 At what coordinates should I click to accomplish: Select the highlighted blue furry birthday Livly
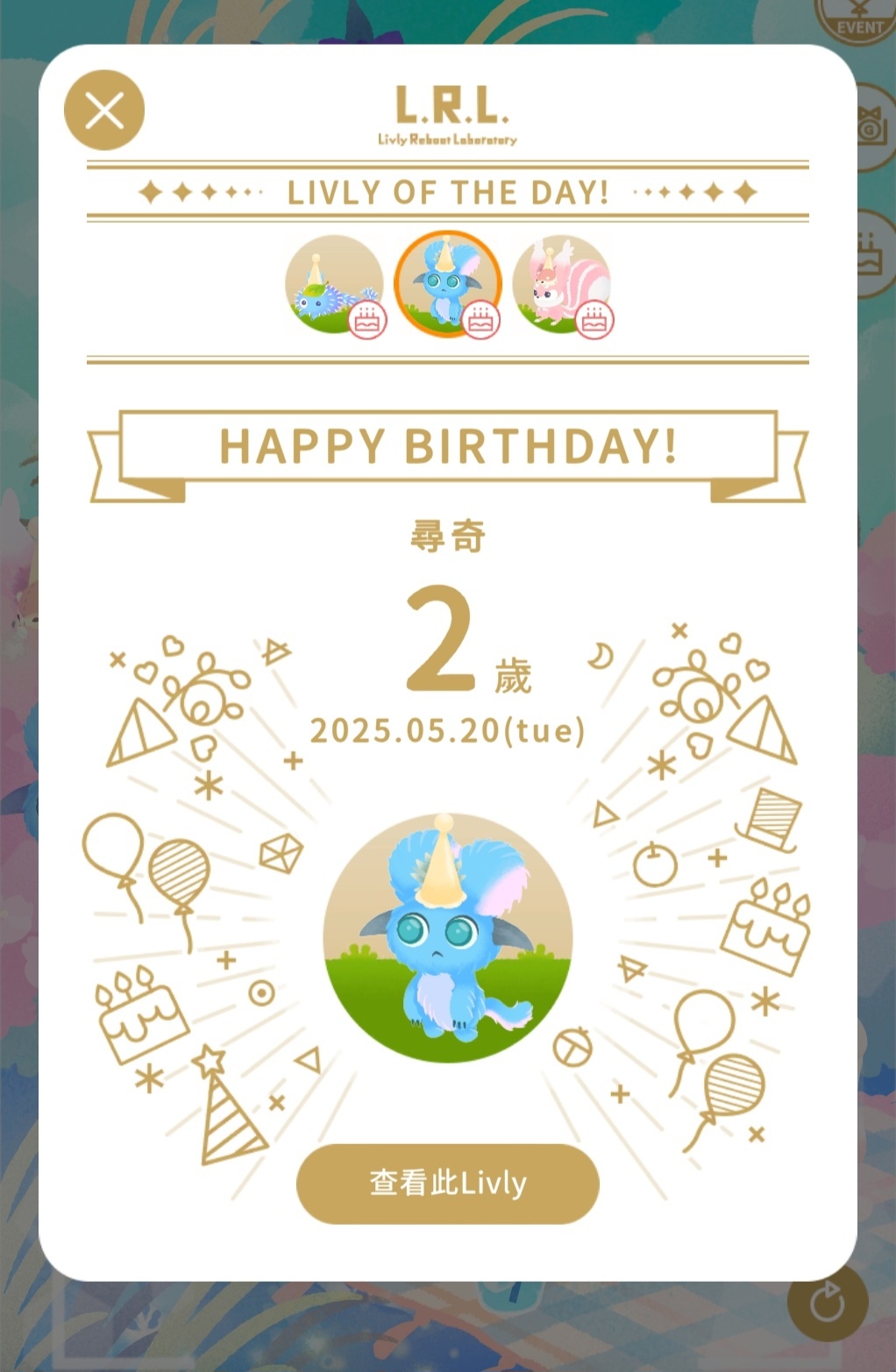[447, 284]
